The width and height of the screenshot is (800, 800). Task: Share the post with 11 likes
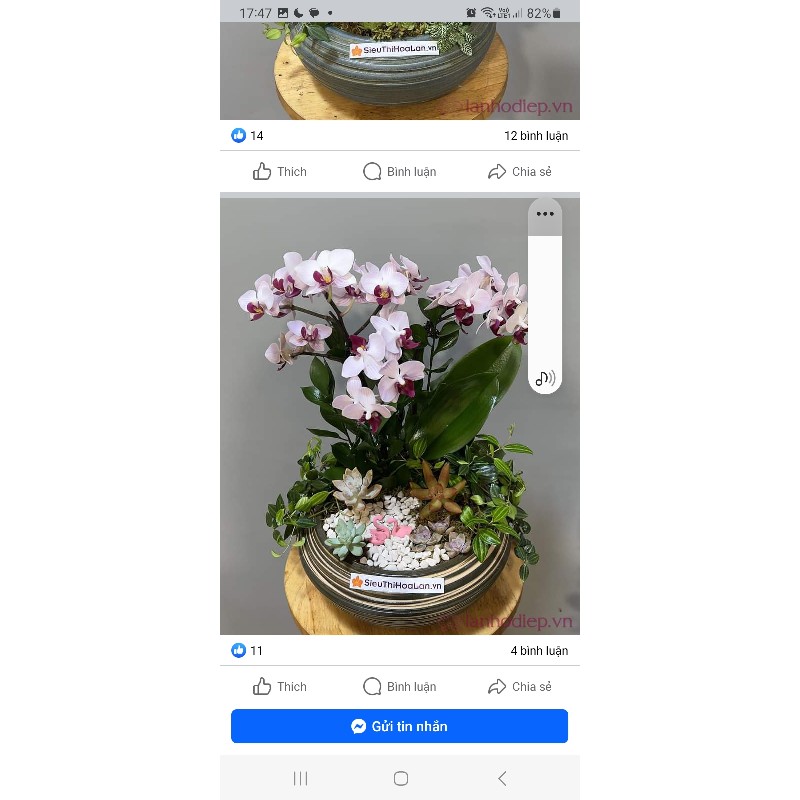pos(519,687)
